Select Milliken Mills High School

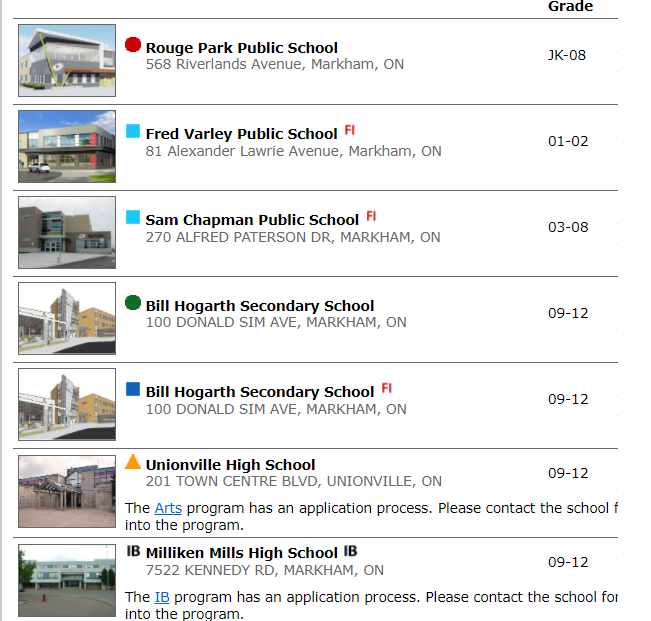click(x=241, y=553)
